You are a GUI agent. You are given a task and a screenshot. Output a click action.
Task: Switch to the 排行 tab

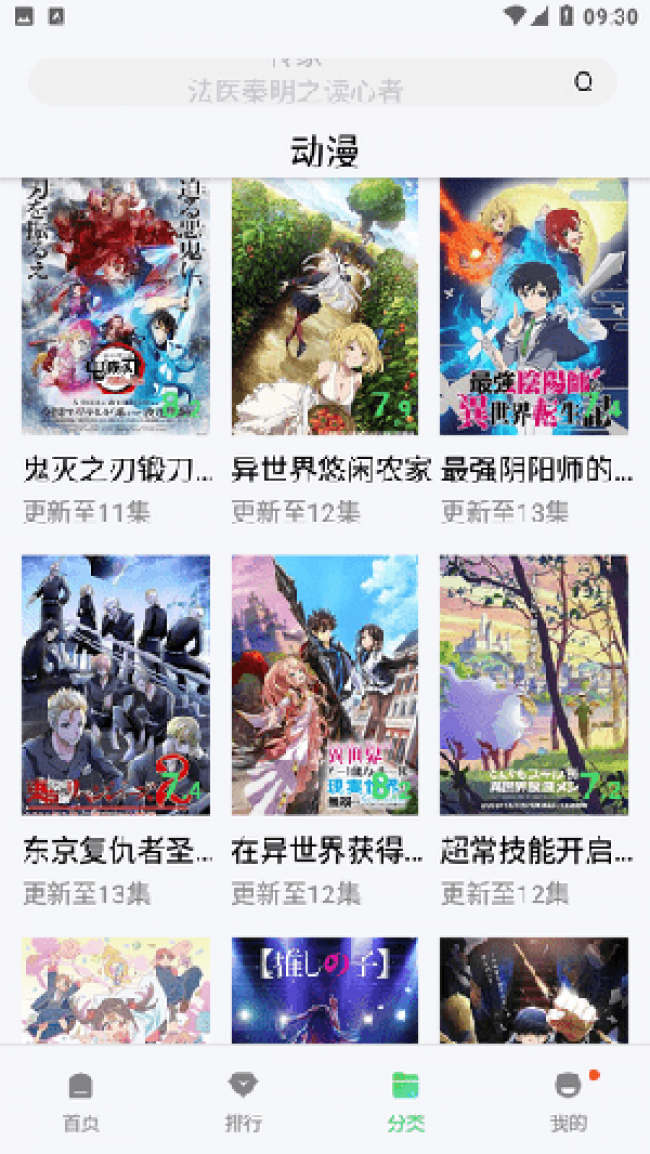(243, 1100)
